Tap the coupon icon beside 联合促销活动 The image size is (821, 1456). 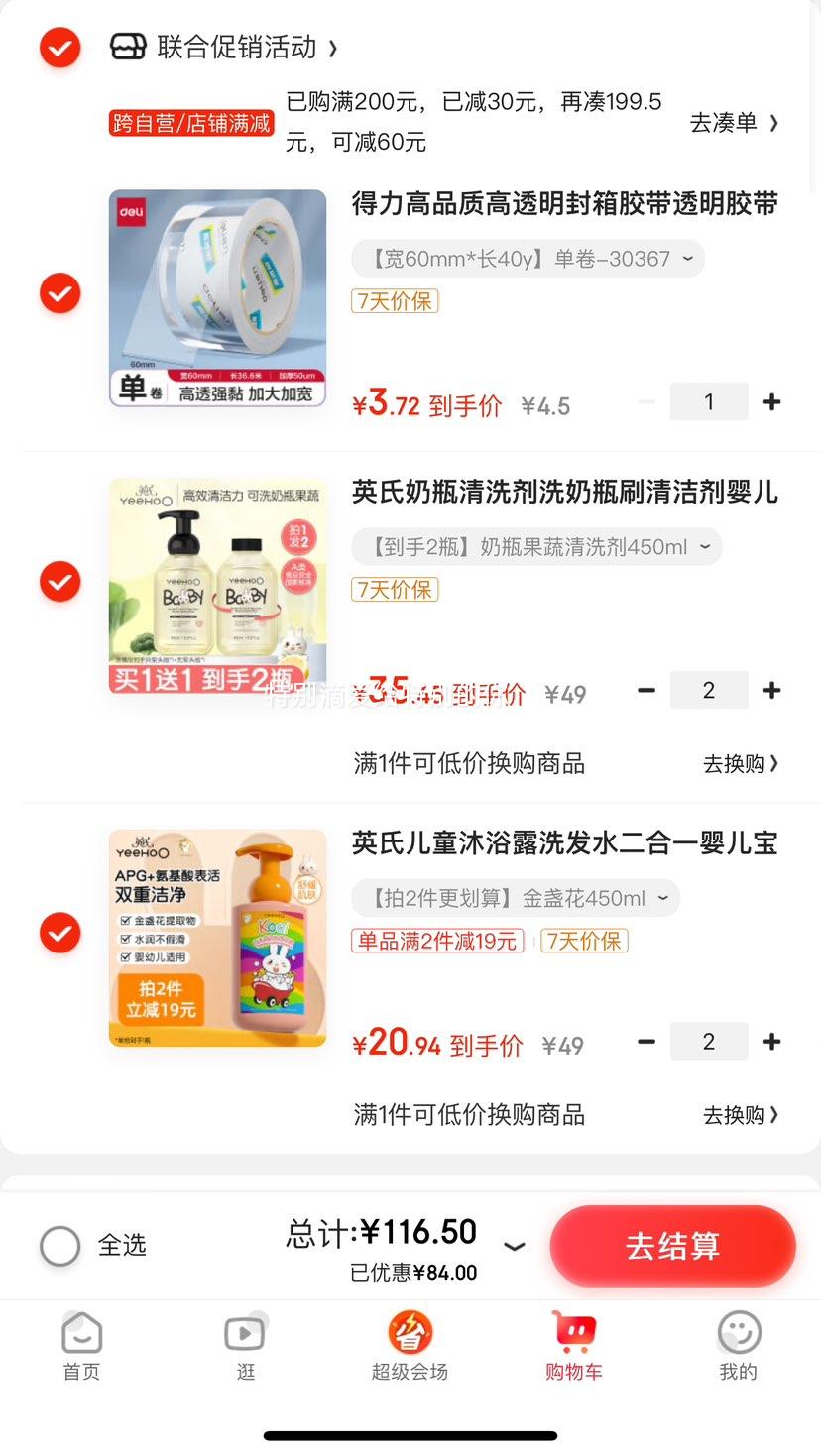pyautogui.click(x=128, y=47)
